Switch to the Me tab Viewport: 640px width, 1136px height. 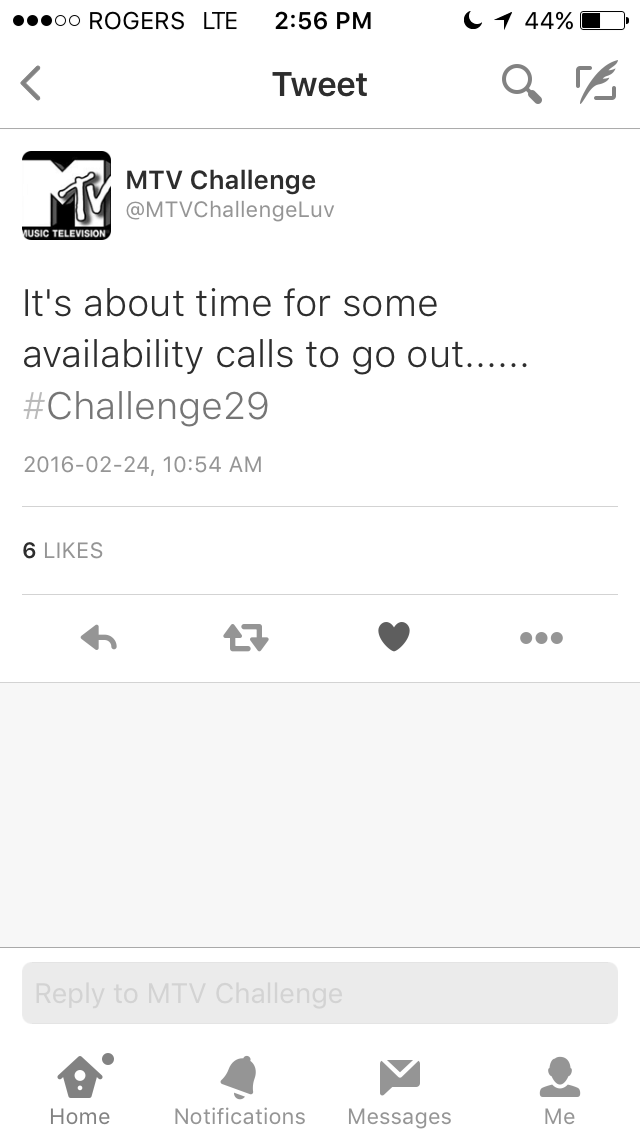pos(559,1090)
